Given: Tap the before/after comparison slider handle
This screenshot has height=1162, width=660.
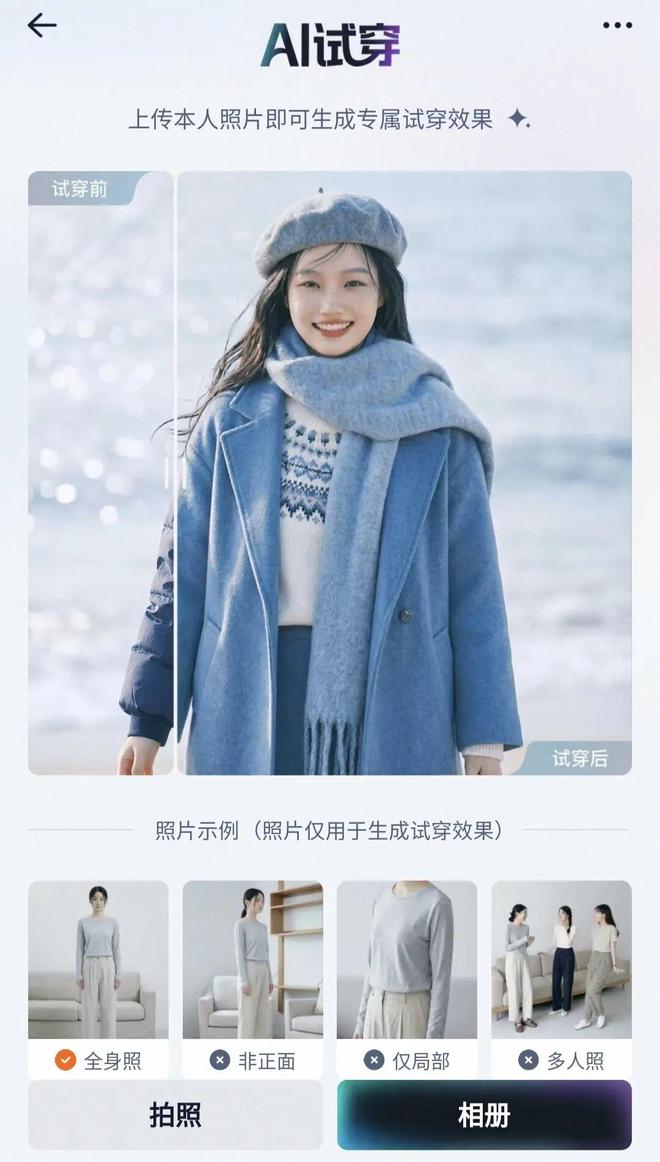Looking at the screenshot, I should (x=176, y=473).
